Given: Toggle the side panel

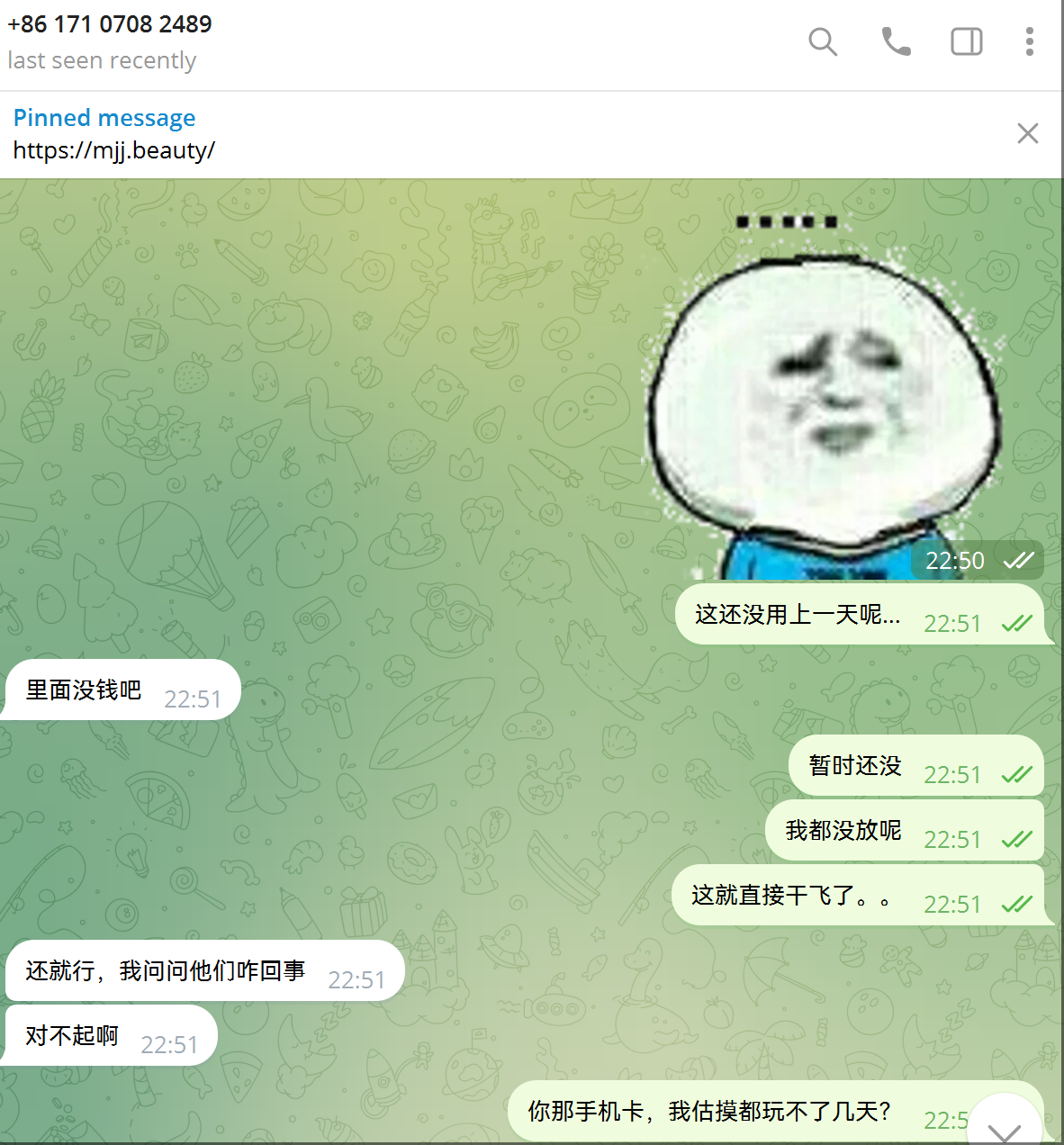Looking at the screenshot, I should tap(966, 41).
